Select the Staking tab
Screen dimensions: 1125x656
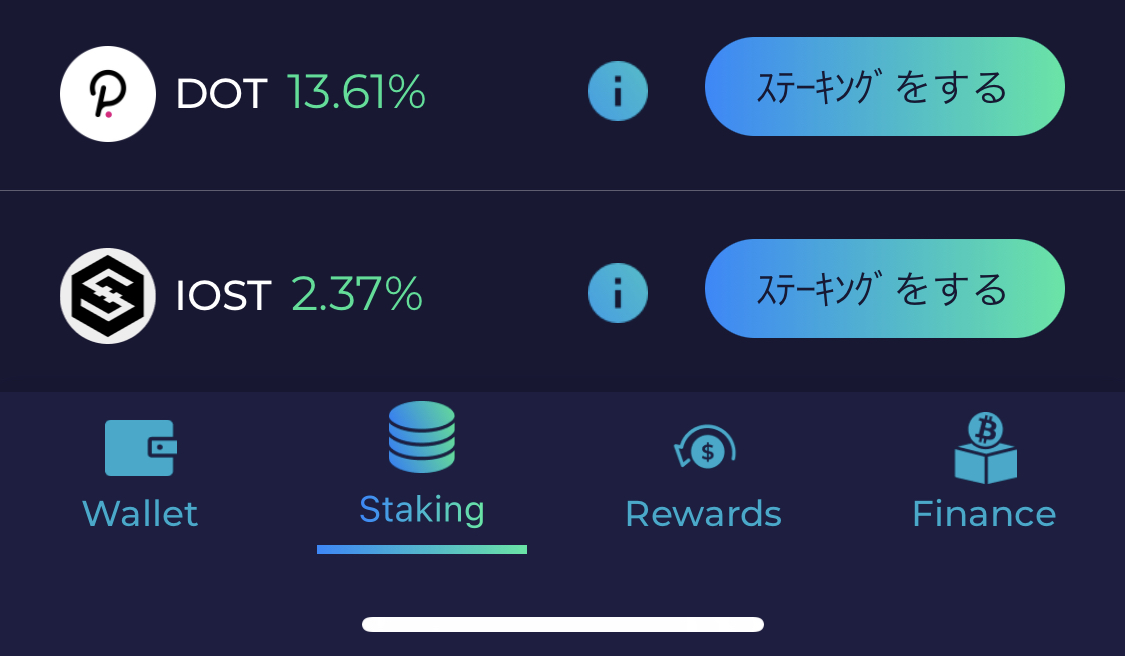[421, 468]
